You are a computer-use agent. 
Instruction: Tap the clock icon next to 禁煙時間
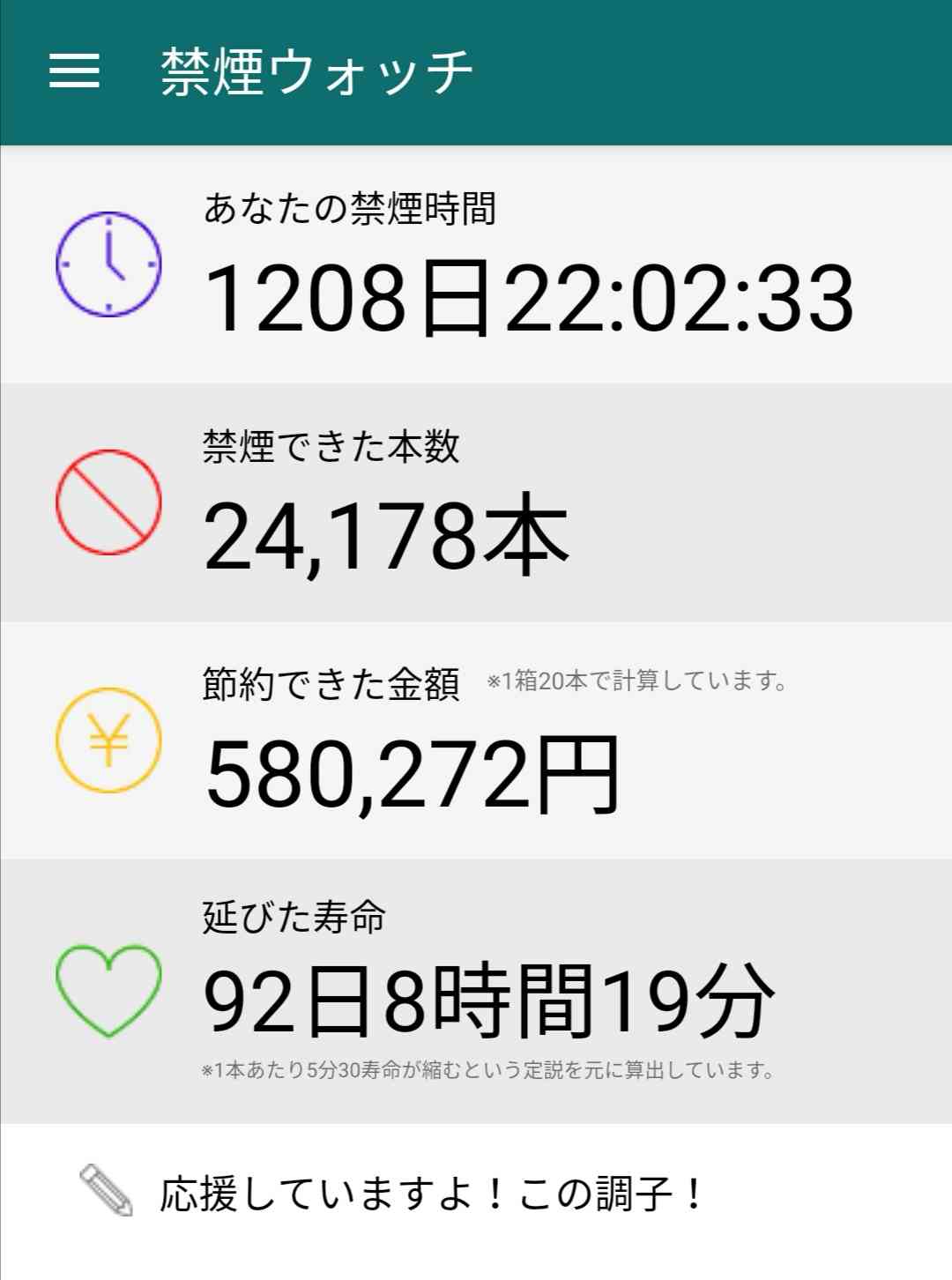tap(108, 264)
